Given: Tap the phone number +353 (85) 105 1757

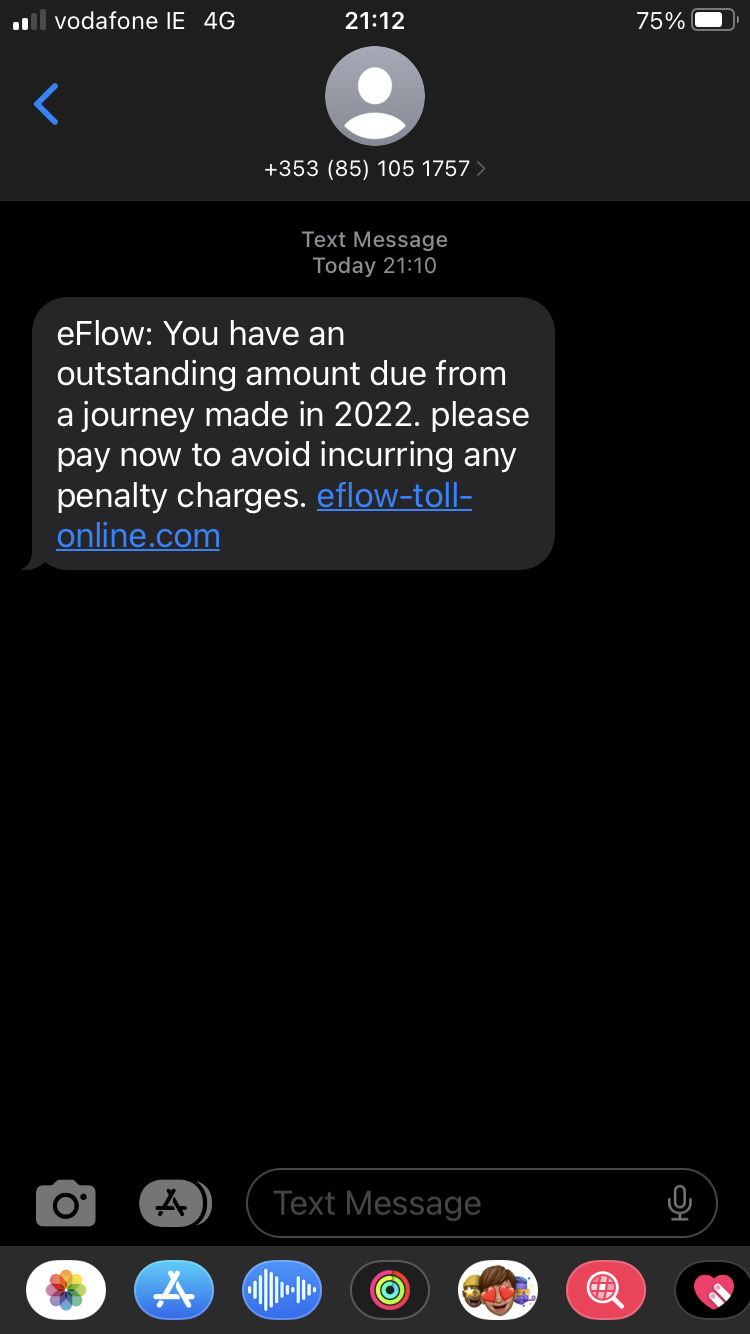Looking at the screenshot, I should [366, 168].
